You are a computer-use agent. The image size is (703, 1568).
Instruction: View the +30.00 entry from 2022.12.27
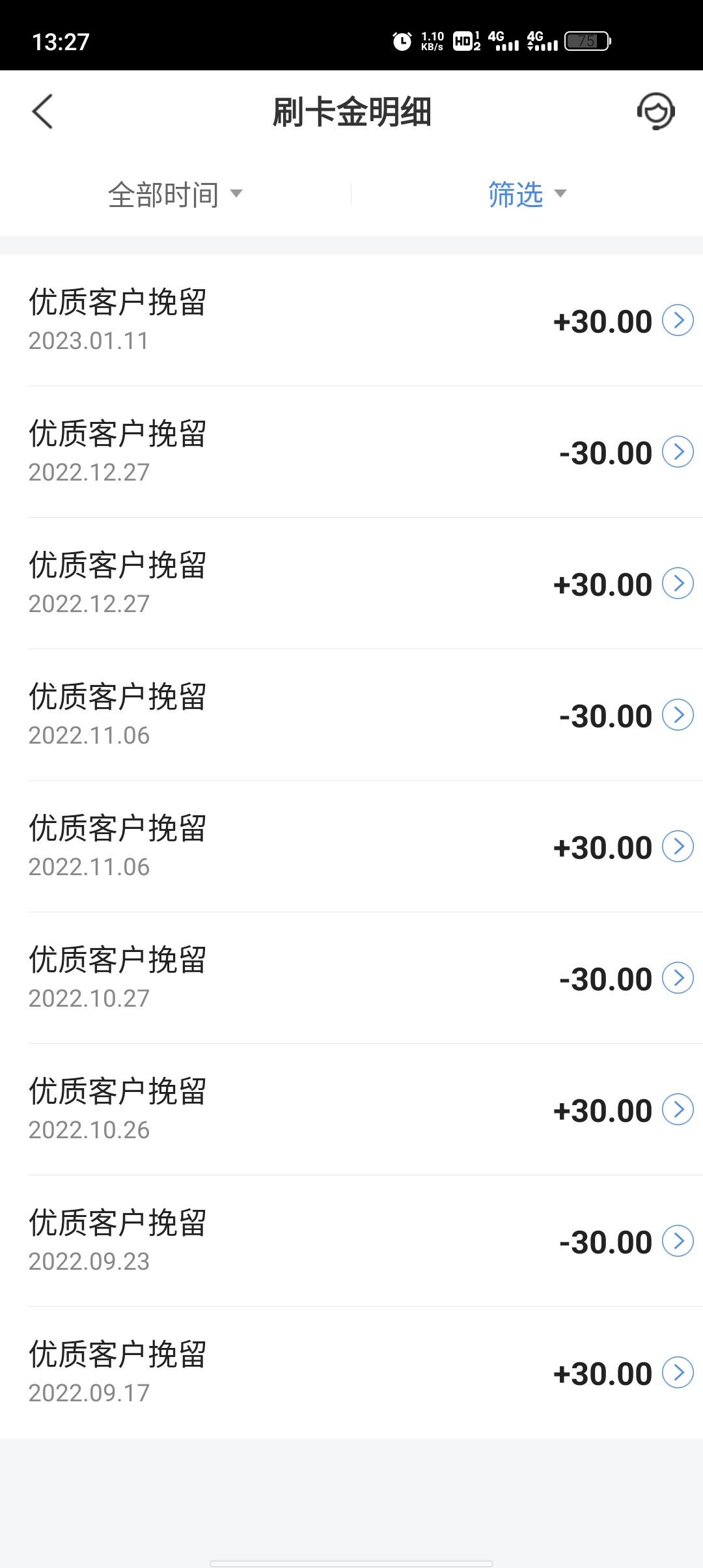click(351, 583)
